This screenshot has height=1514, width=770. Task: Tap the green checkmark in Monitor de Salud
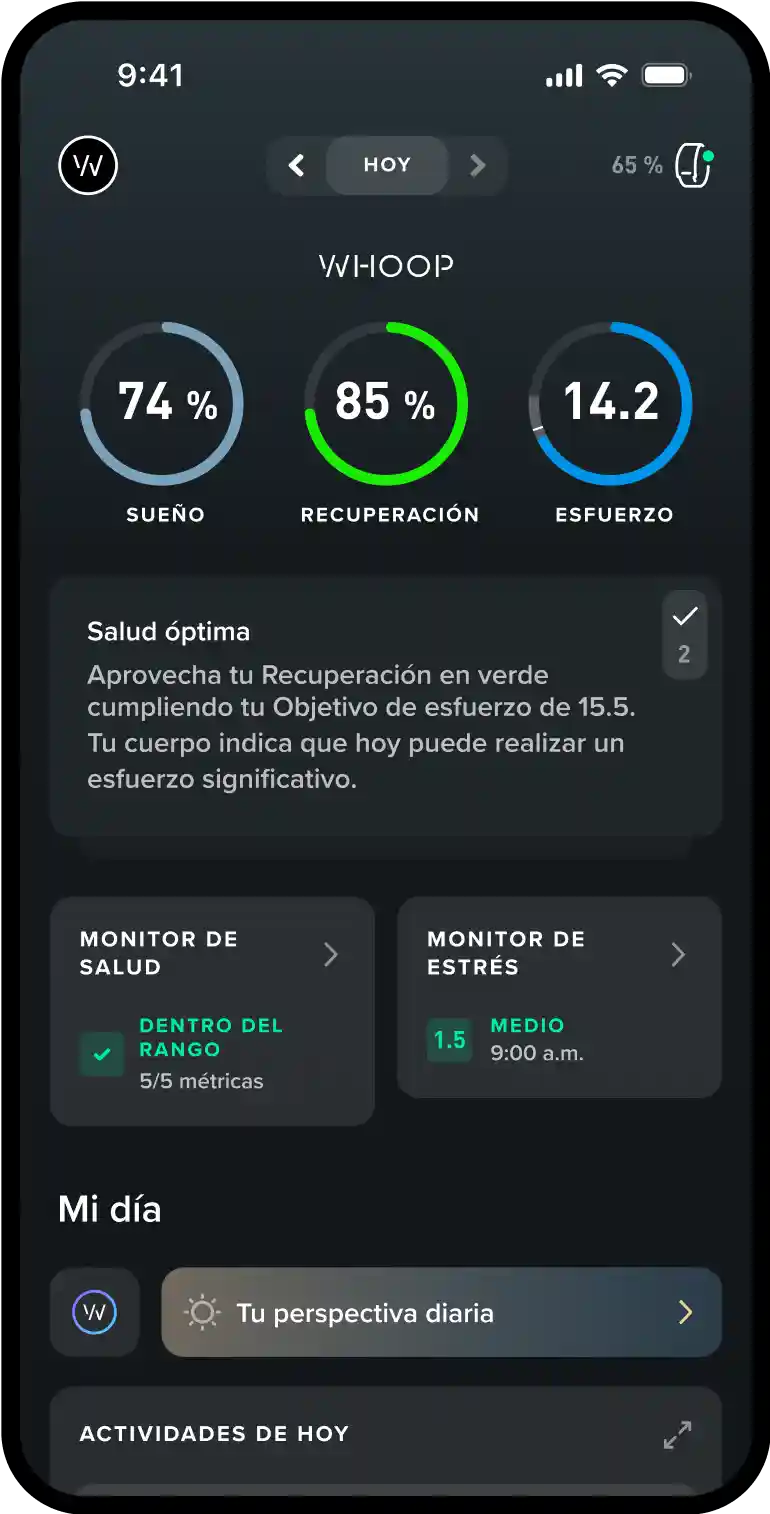click(x=101, y=1053)
